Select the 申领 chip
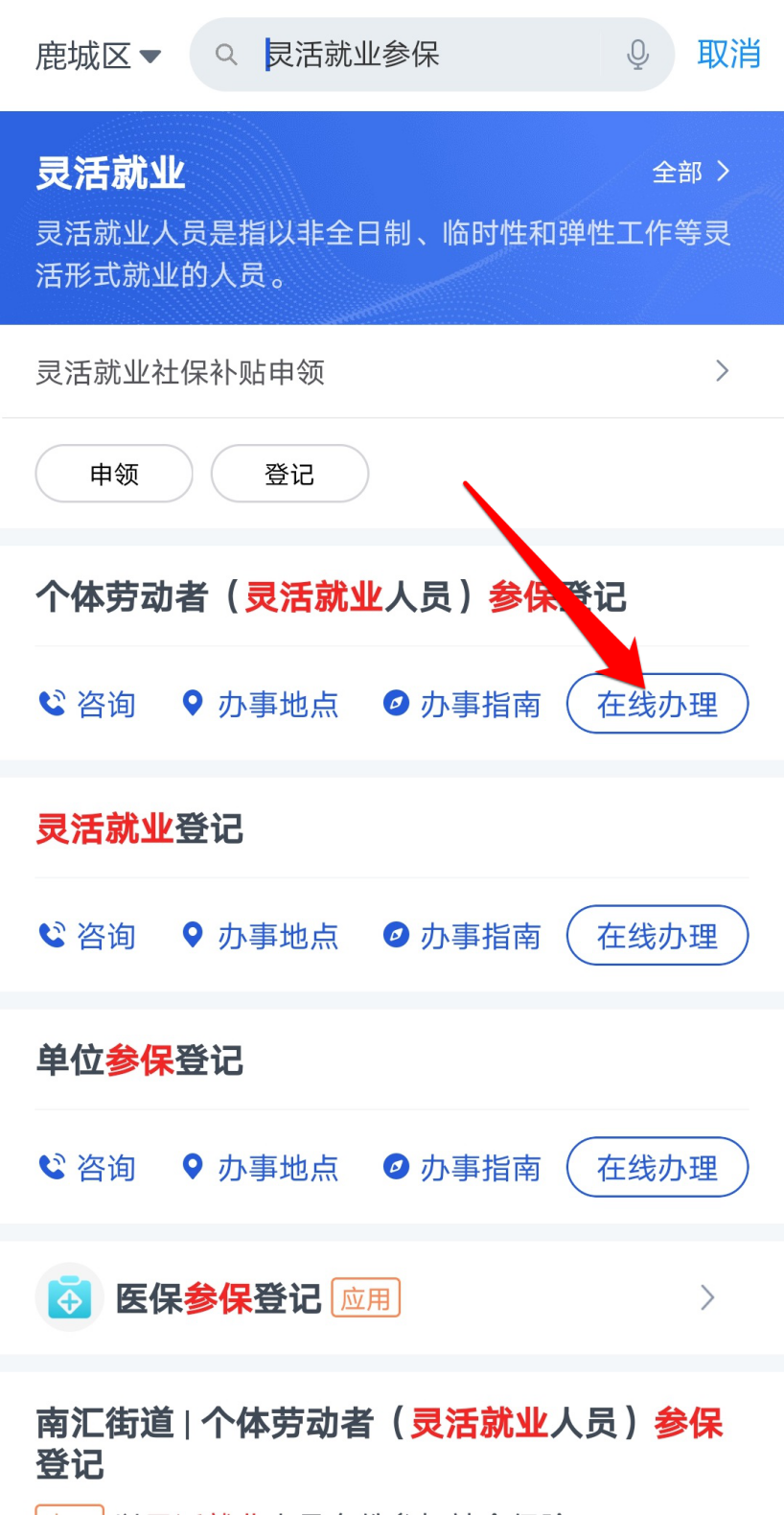 tap(114, 474)
